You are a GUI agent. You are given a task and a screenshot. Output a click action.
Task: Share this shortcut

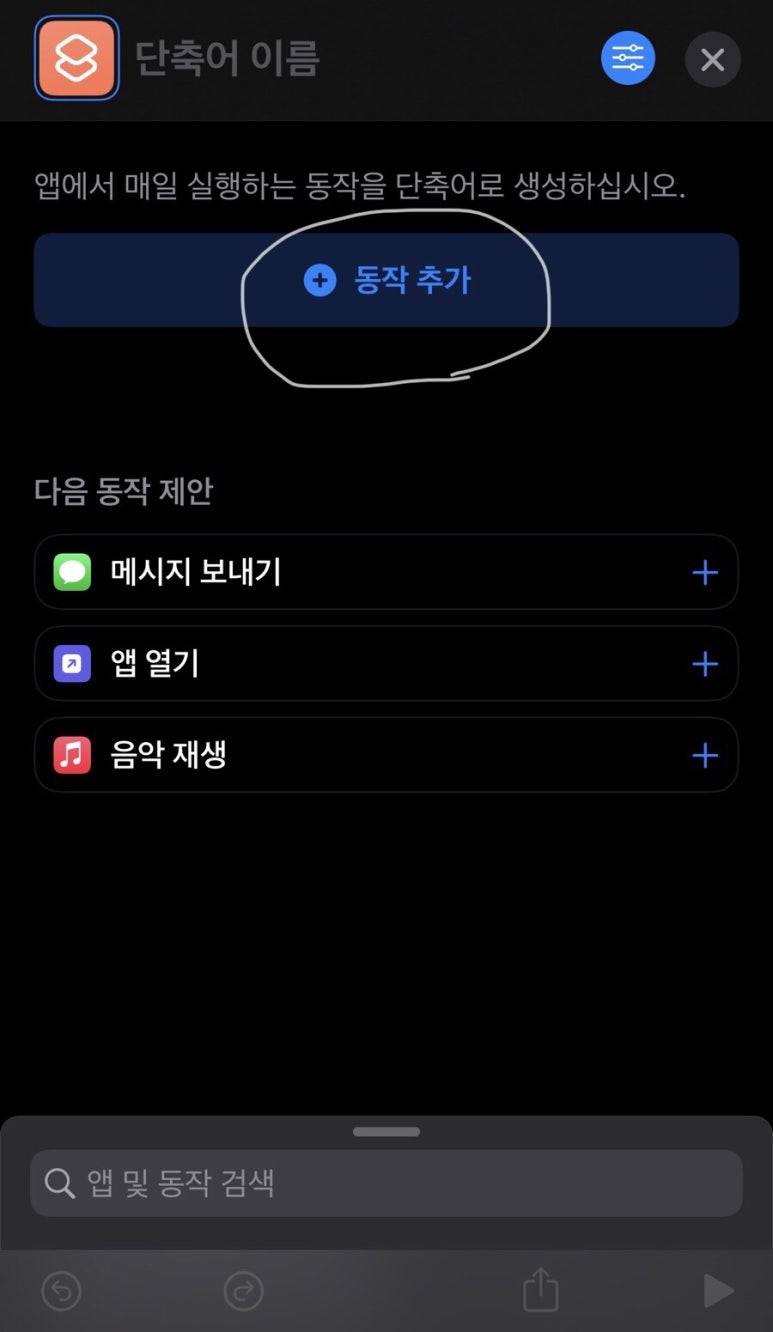click(540, 1290)
